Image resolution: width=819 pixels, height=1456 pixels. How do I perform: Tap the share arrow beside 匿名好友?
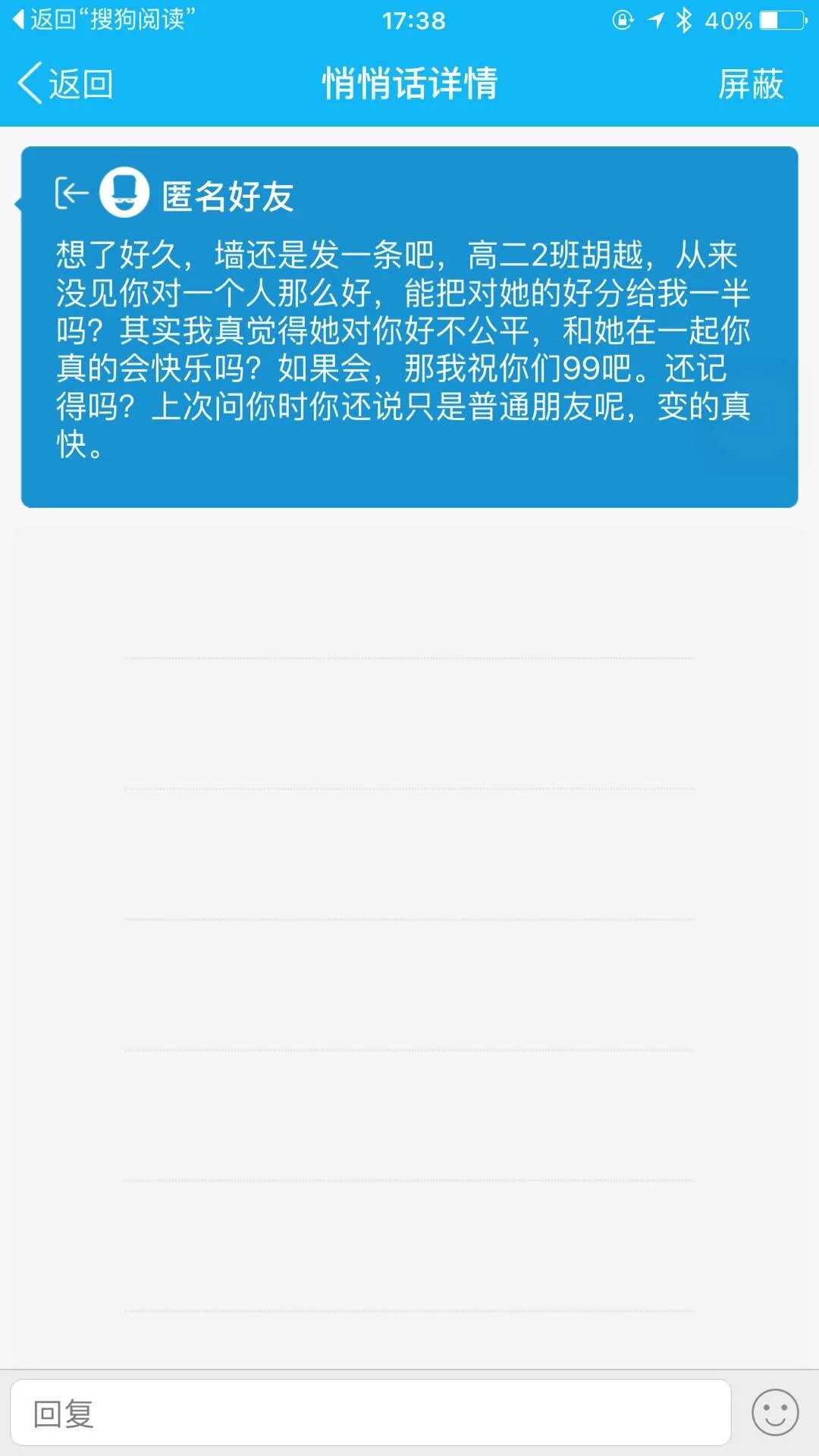(72, 193)
